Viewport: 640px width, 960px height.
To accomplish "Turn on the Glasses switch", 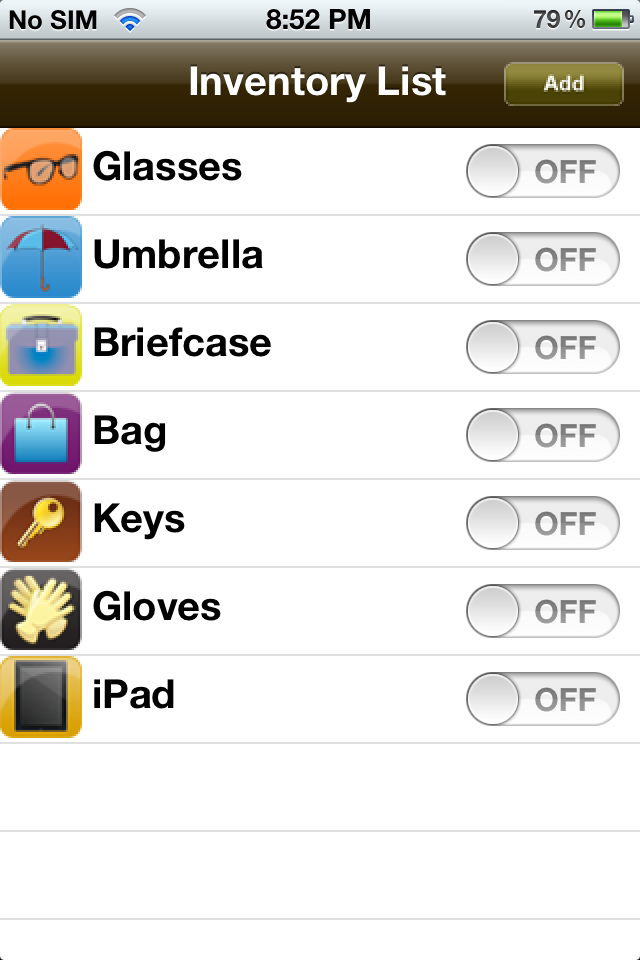I will point(543,171).
